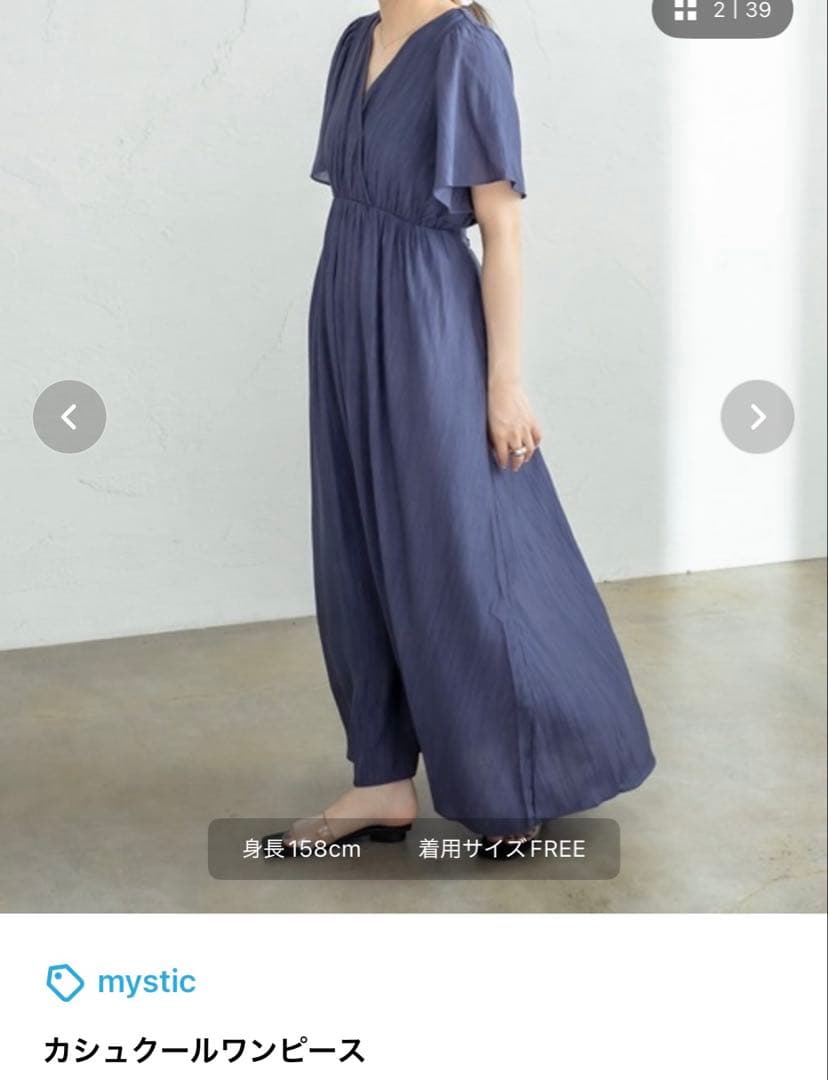Advance to the next product photo
This screenshot has height=1080, width=828.
[757, 417]
